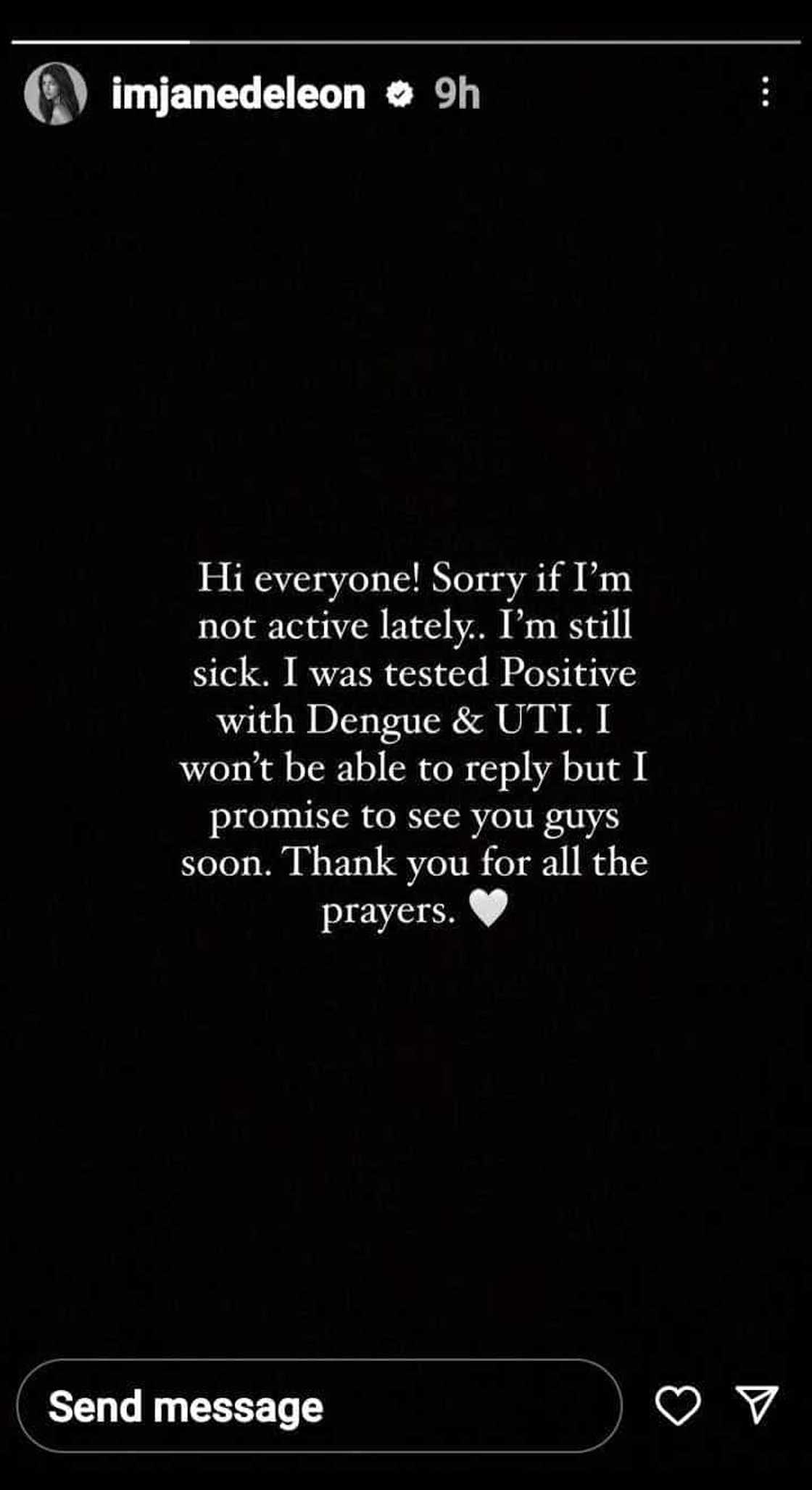Share the story via paper plane icon
Image resolution: width=812 pixels, height=1490 pixels.
[x=757, y=1404]
